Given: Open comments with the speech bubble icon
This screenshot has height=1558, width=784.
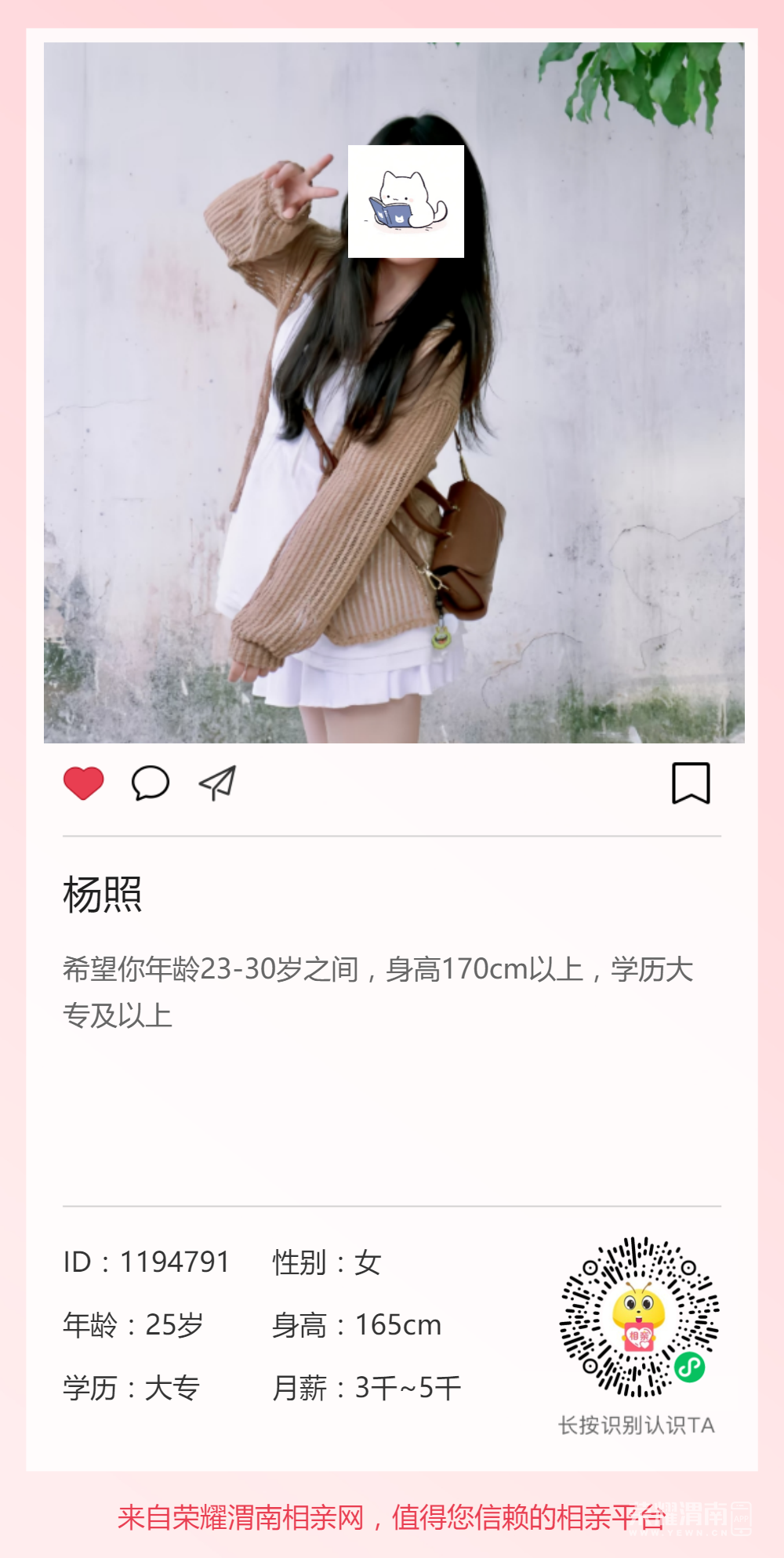Looking at the screenshot, I should (x=151, y=781).
